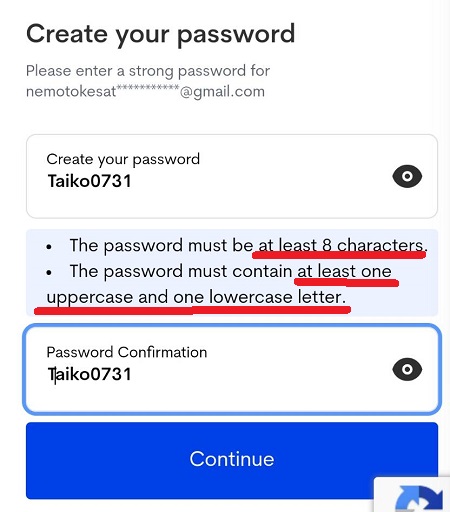Hide the password in the first field

[x=407, y=176]
